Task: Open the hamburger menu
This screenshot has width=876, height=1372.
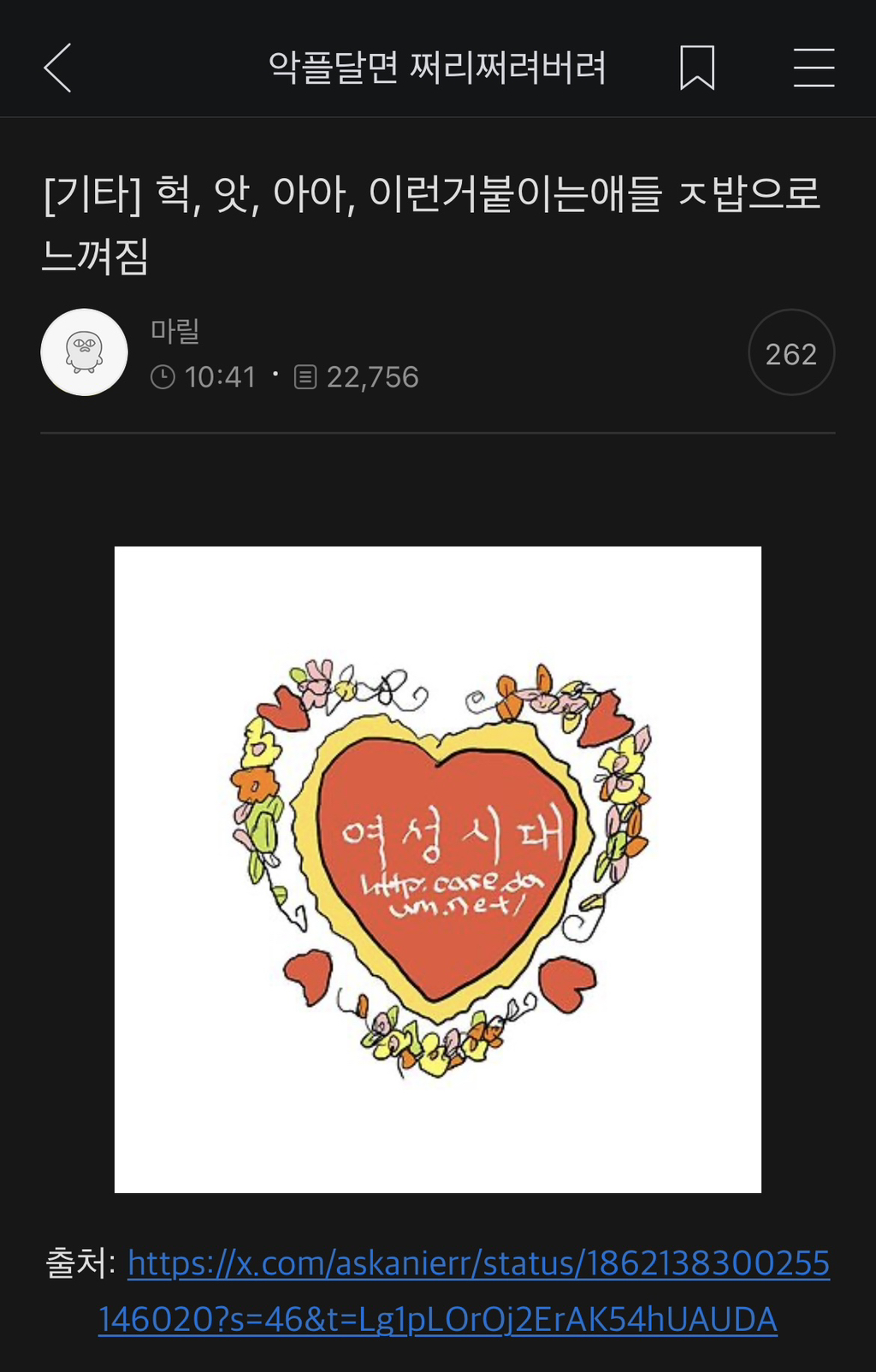Action: point(814,68)
